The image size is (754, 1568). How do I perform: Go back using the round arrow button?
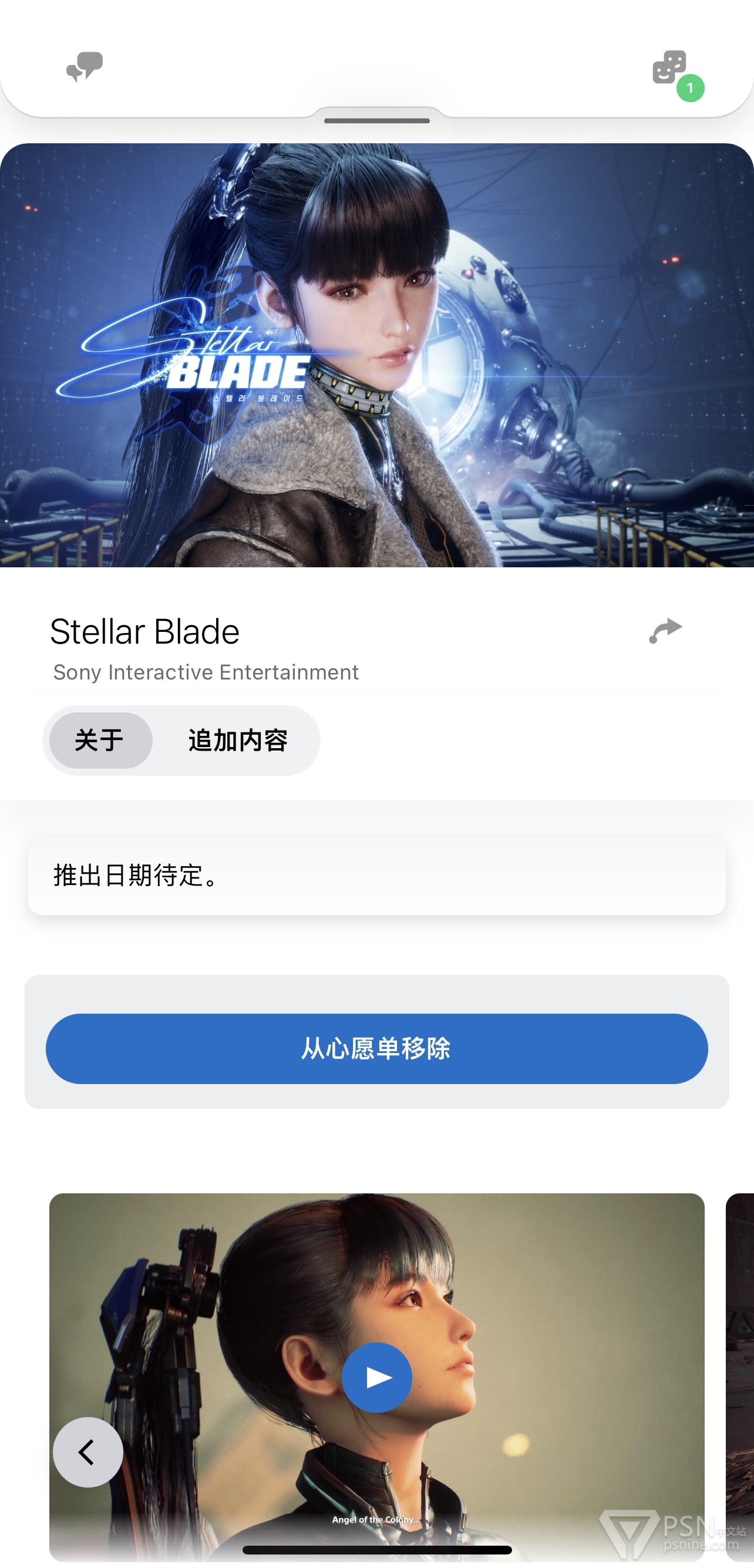coord(88,1452)
